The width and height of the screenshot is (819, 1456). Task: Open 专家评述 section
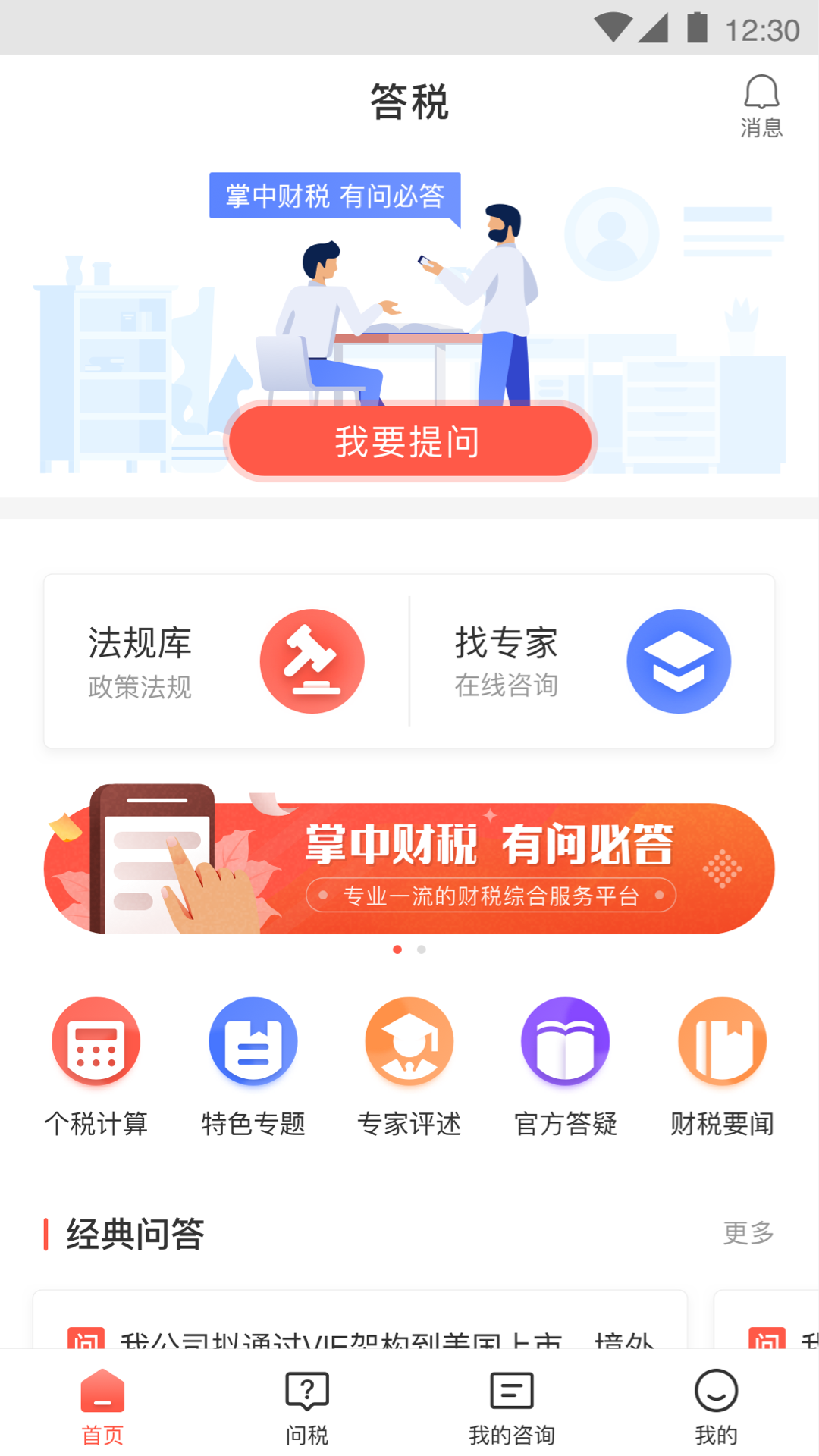click(x=409, y=1065)
